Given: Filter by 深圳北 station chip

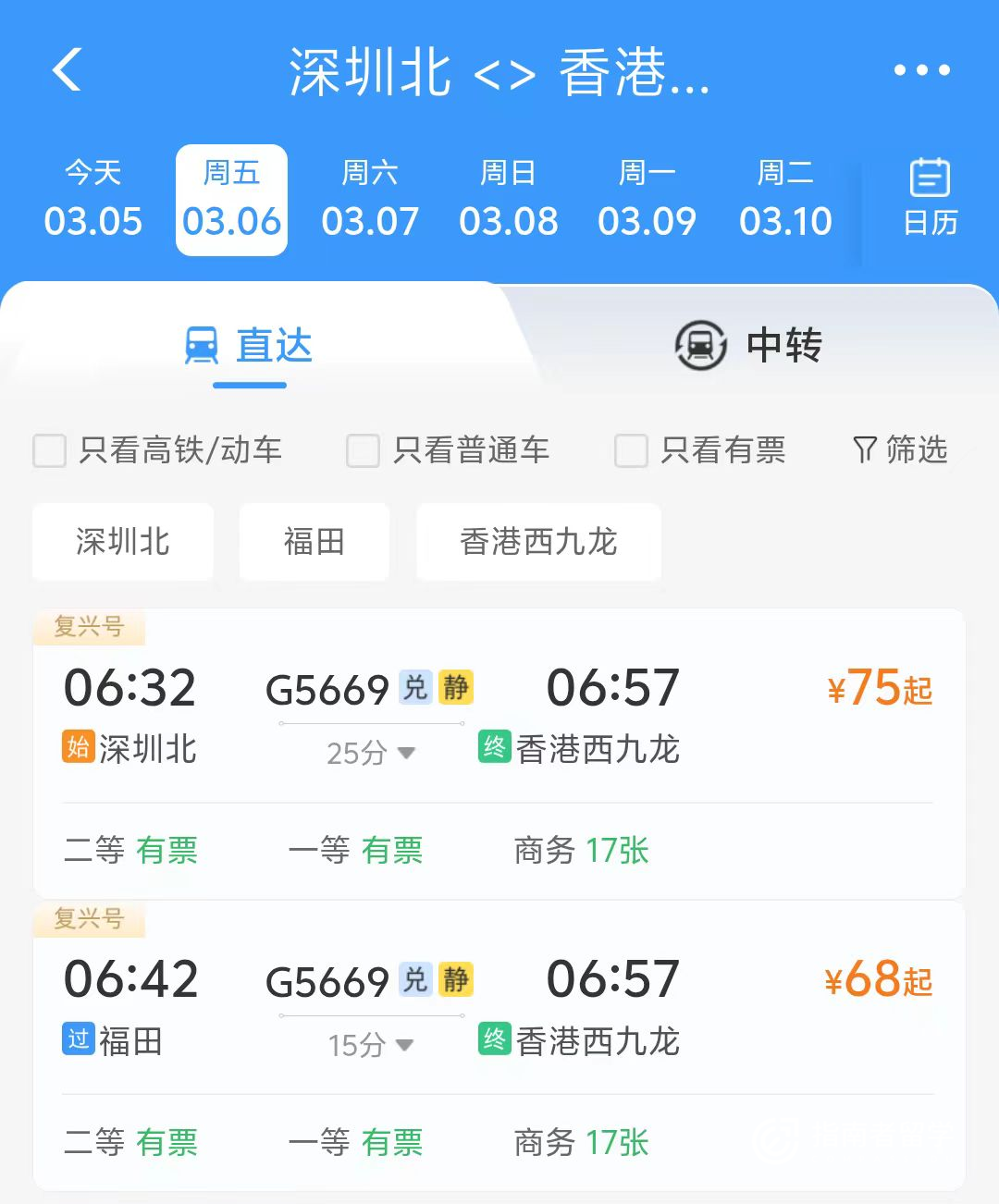Looking at the screenshot, I should [x=123, y=542].
